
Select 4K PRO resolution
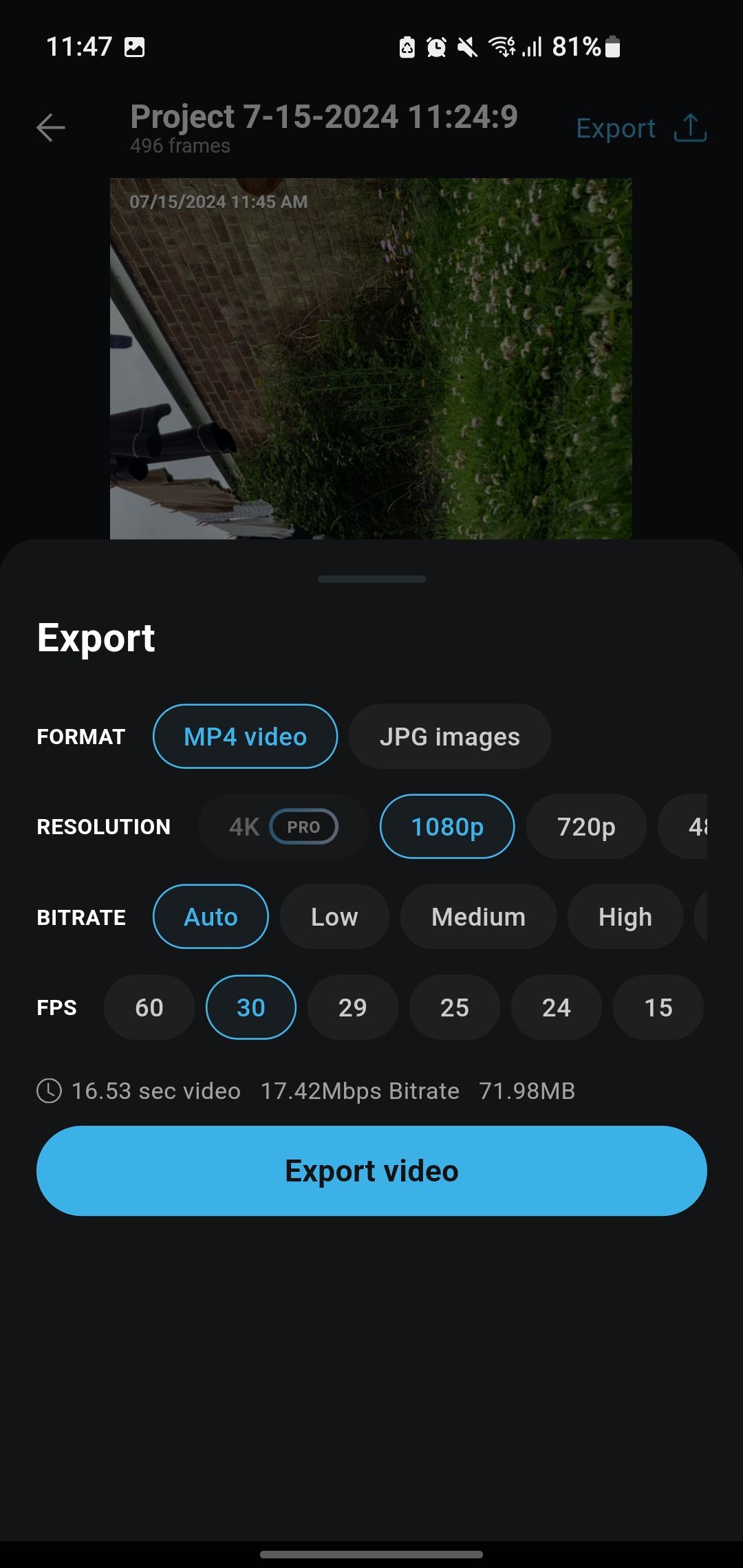click(283, 827)
